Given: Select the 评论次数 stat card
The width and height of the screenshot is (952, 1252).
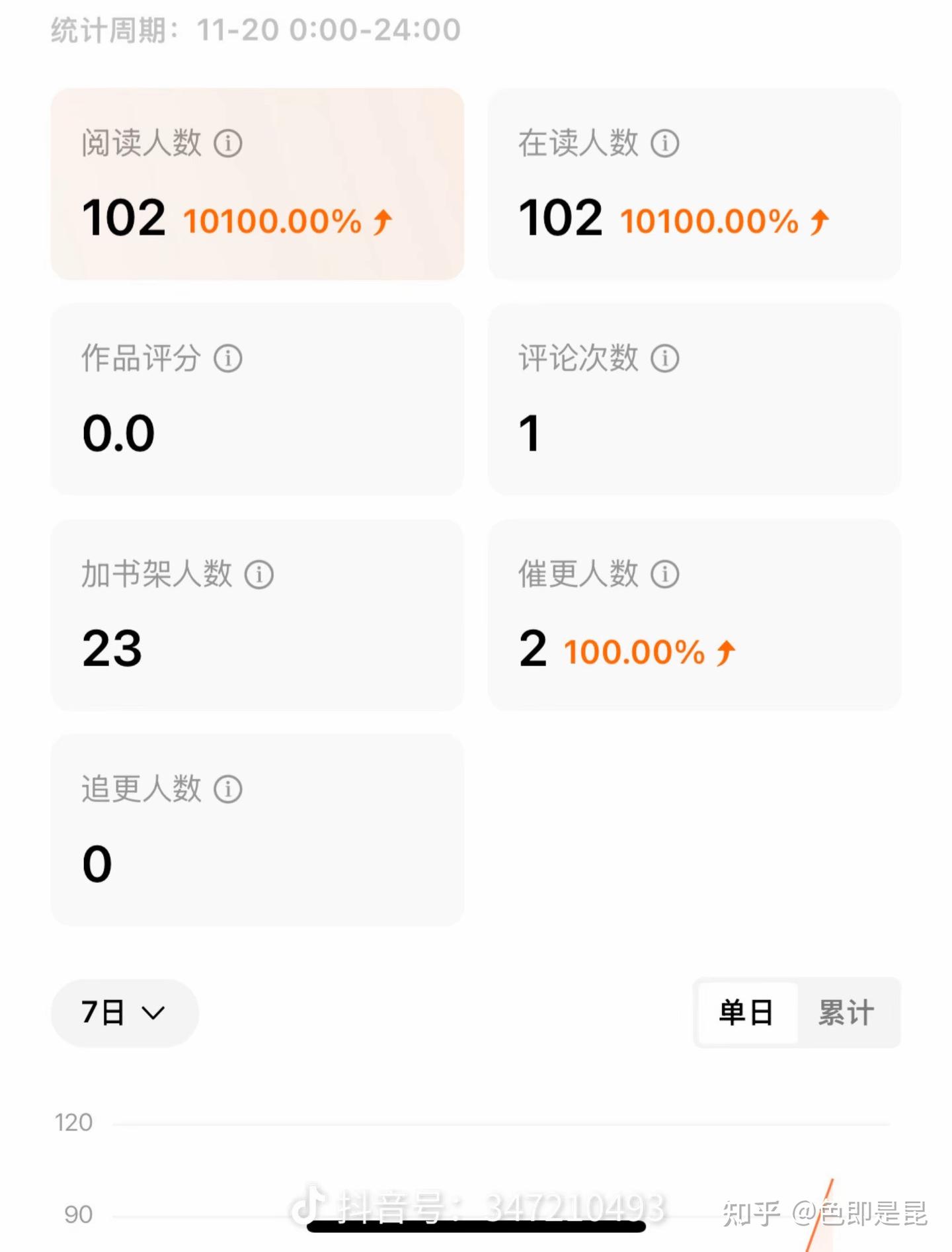Looking at the screenshot, I should click(x=694, y=399).
